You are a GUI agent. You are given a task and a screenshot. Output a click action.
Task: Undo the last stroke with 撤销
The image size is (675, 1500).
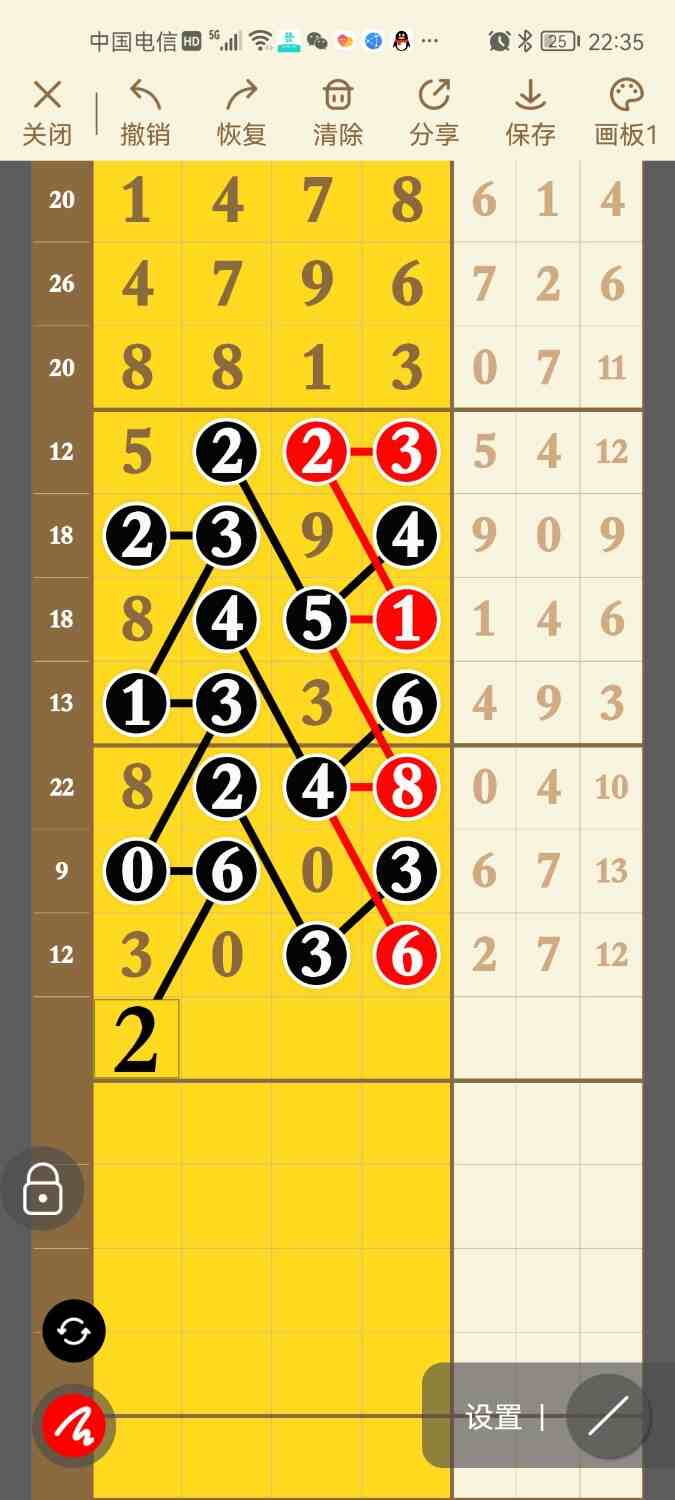(x=145, y=113)
